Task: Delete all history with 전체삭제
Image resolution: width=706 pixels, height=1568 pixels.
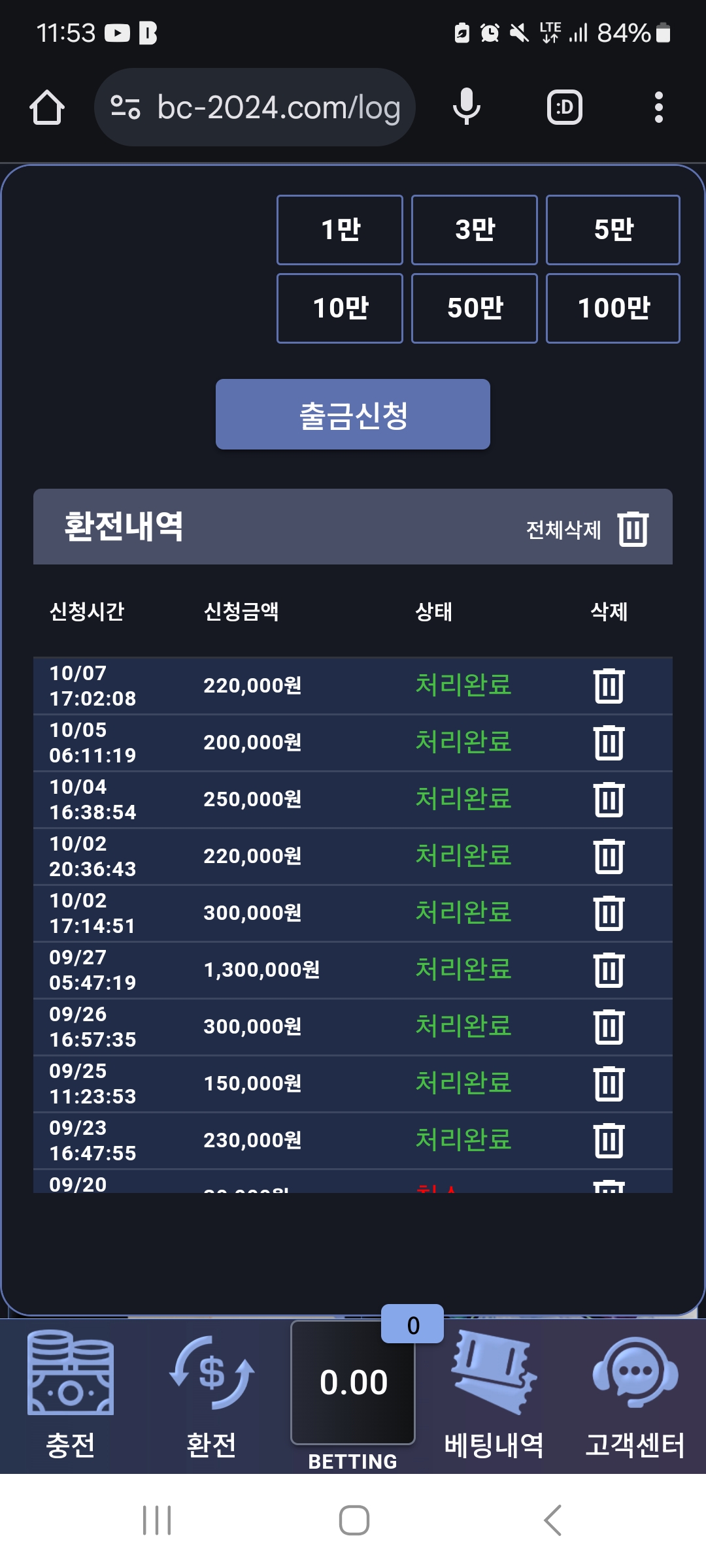Action: (587, 529)
